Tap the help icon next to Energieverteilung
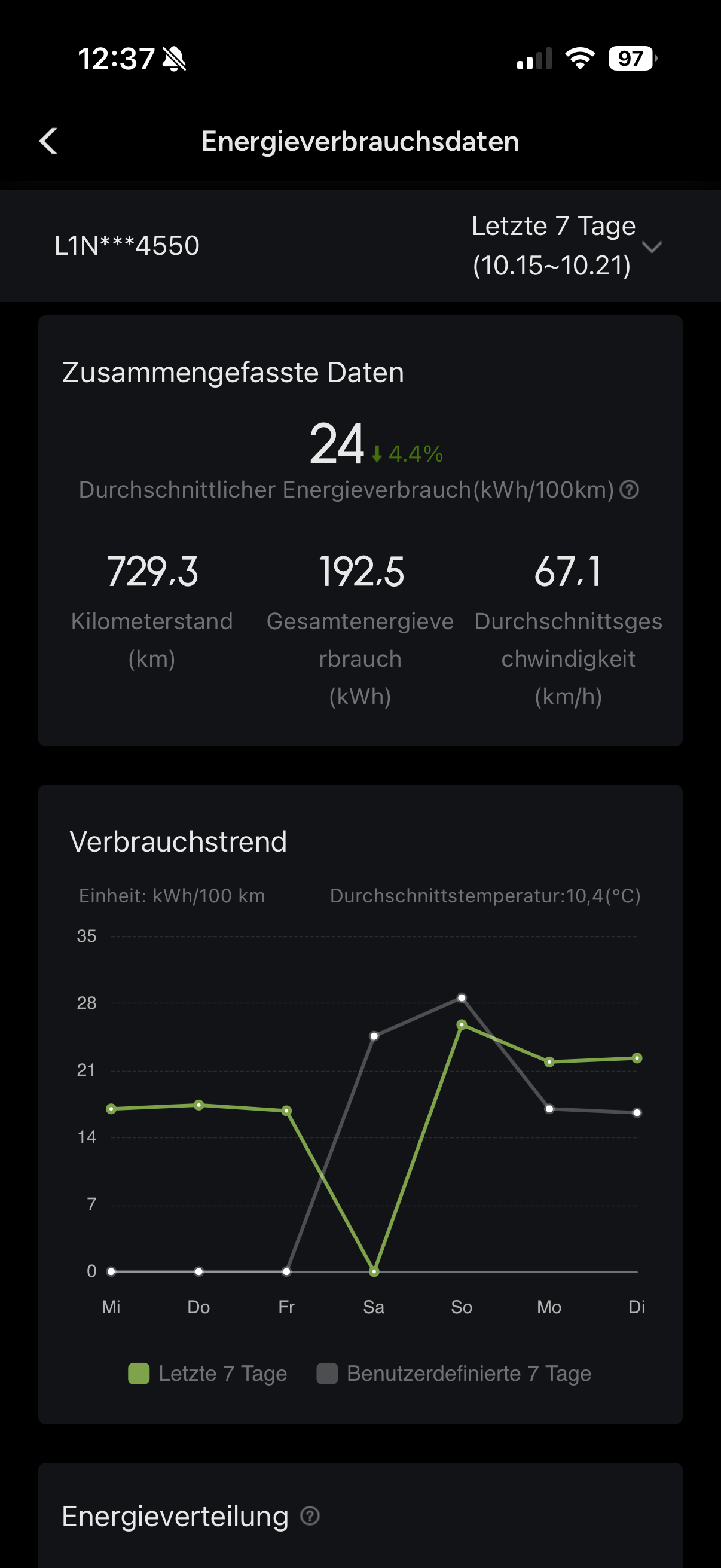The image size is (721, 1568). click(x=310, y=1515)
